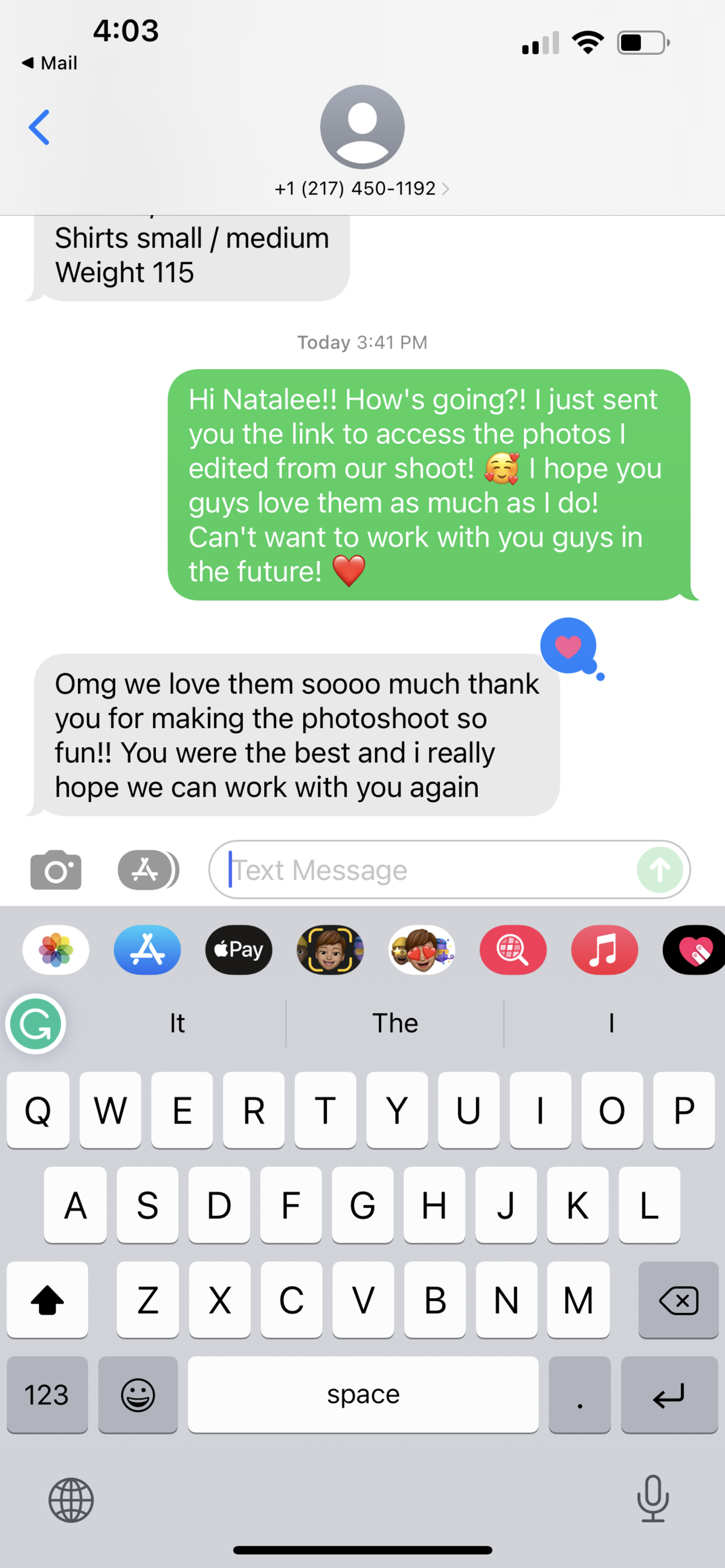This screenshot has height=1568, width=725.
Task: Open the App Store iMessage app
Action: tap(147, 950)
